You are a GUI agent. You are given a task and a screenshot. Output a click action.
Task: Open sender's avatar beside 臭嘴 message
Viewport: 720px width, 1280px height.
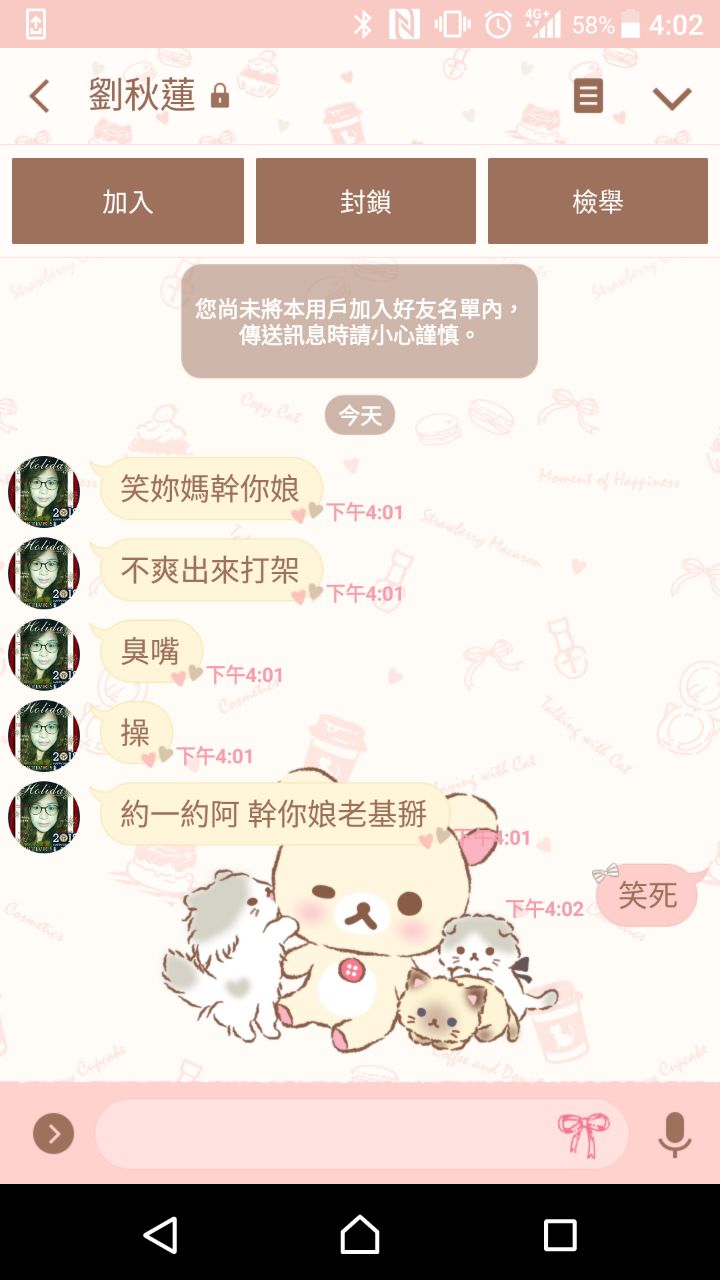tap(44, 654)
